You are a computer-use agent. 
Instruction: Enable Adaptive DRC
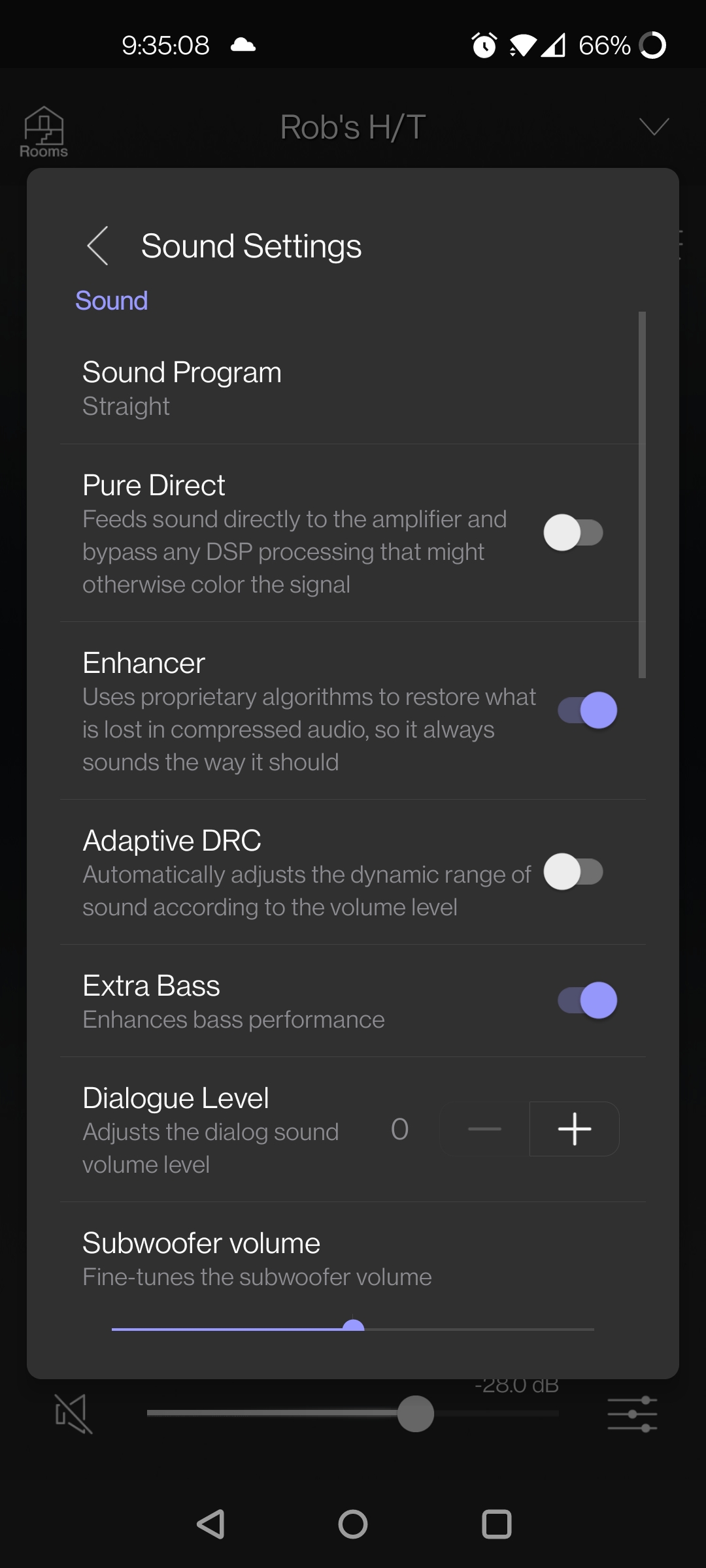coord(573,872)
